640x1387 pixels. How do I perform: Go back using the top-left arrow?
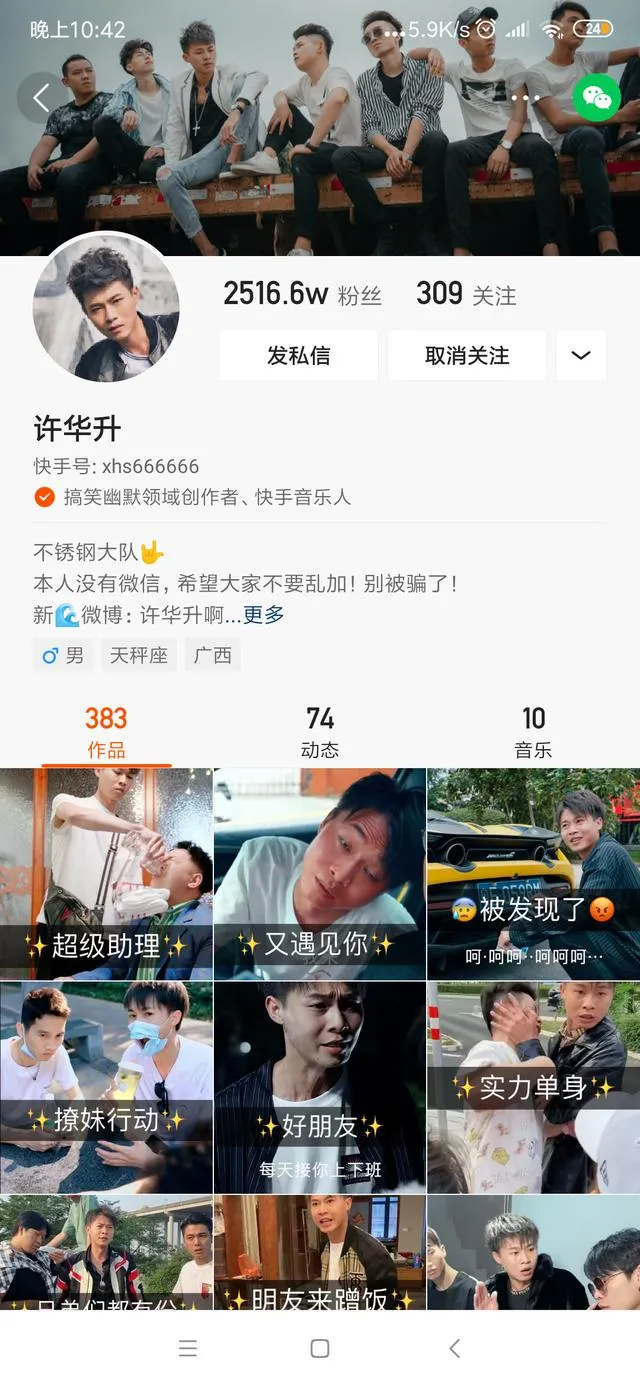tap(41, 98)
